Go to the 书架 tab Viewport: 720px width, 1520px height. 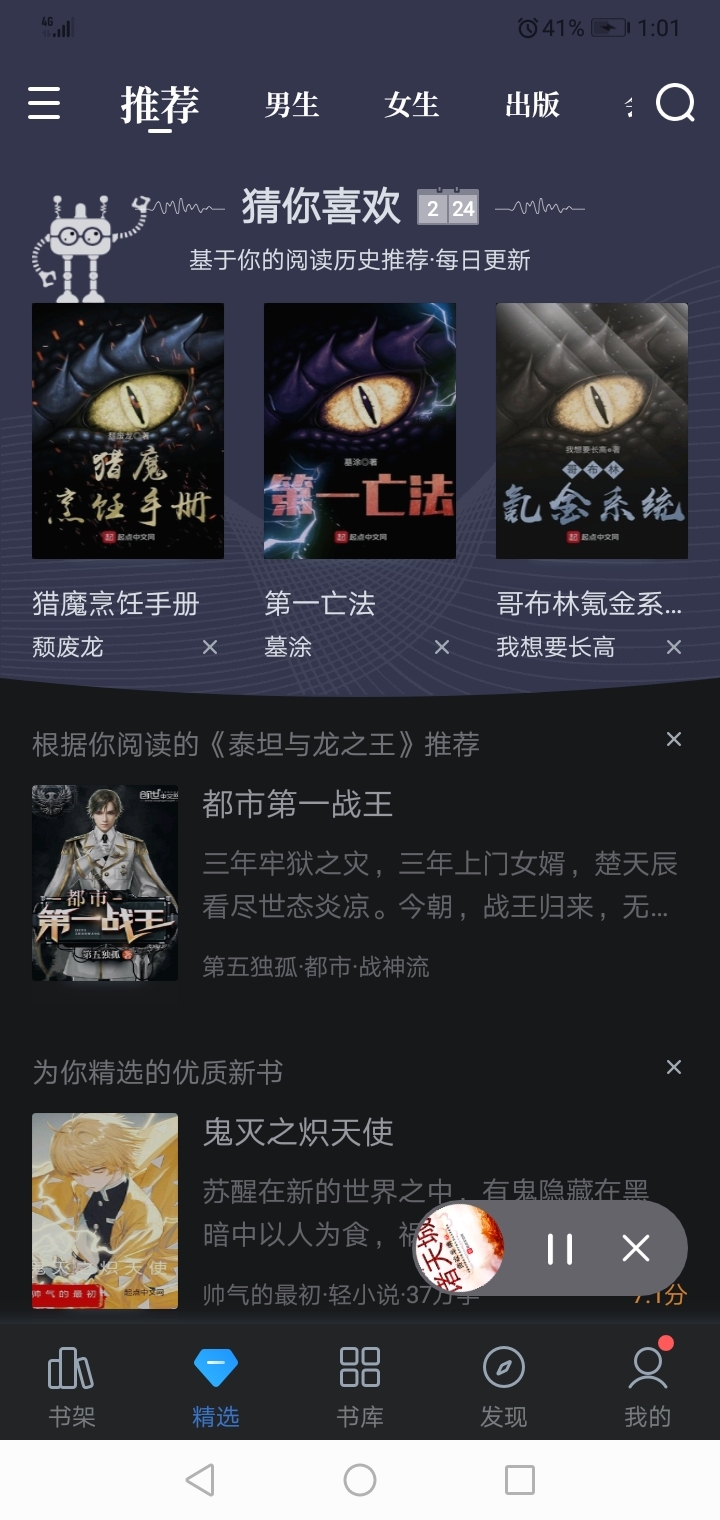(72, 1385)
